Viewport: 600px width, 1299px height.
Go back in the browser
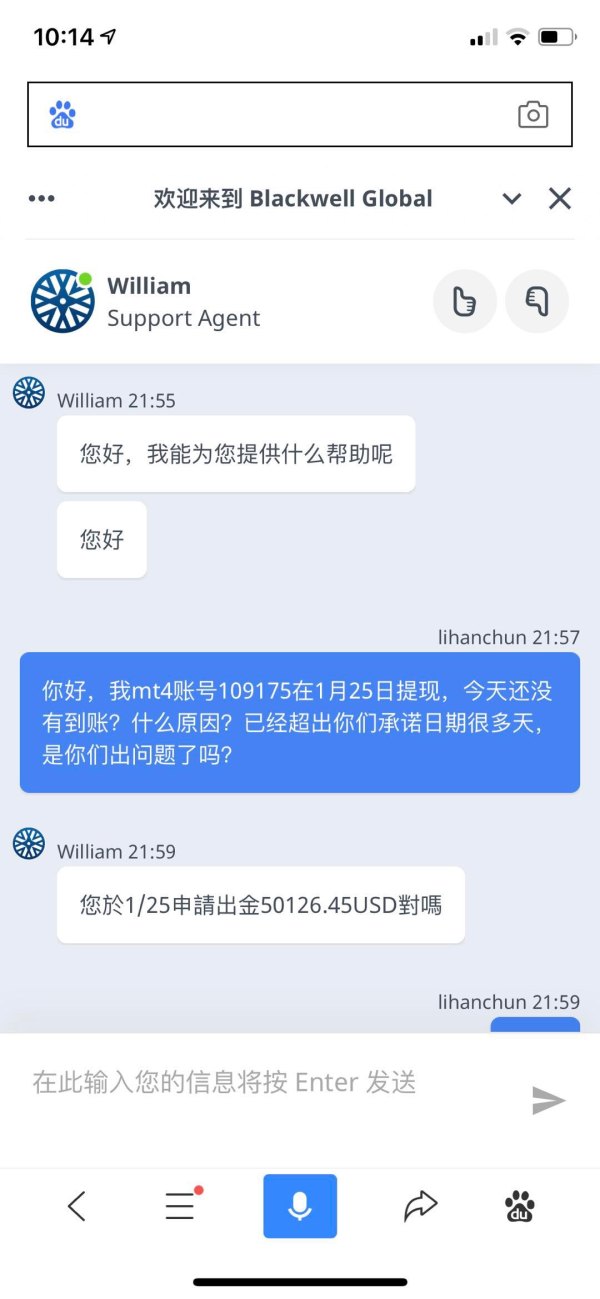tap(76, 1207)
